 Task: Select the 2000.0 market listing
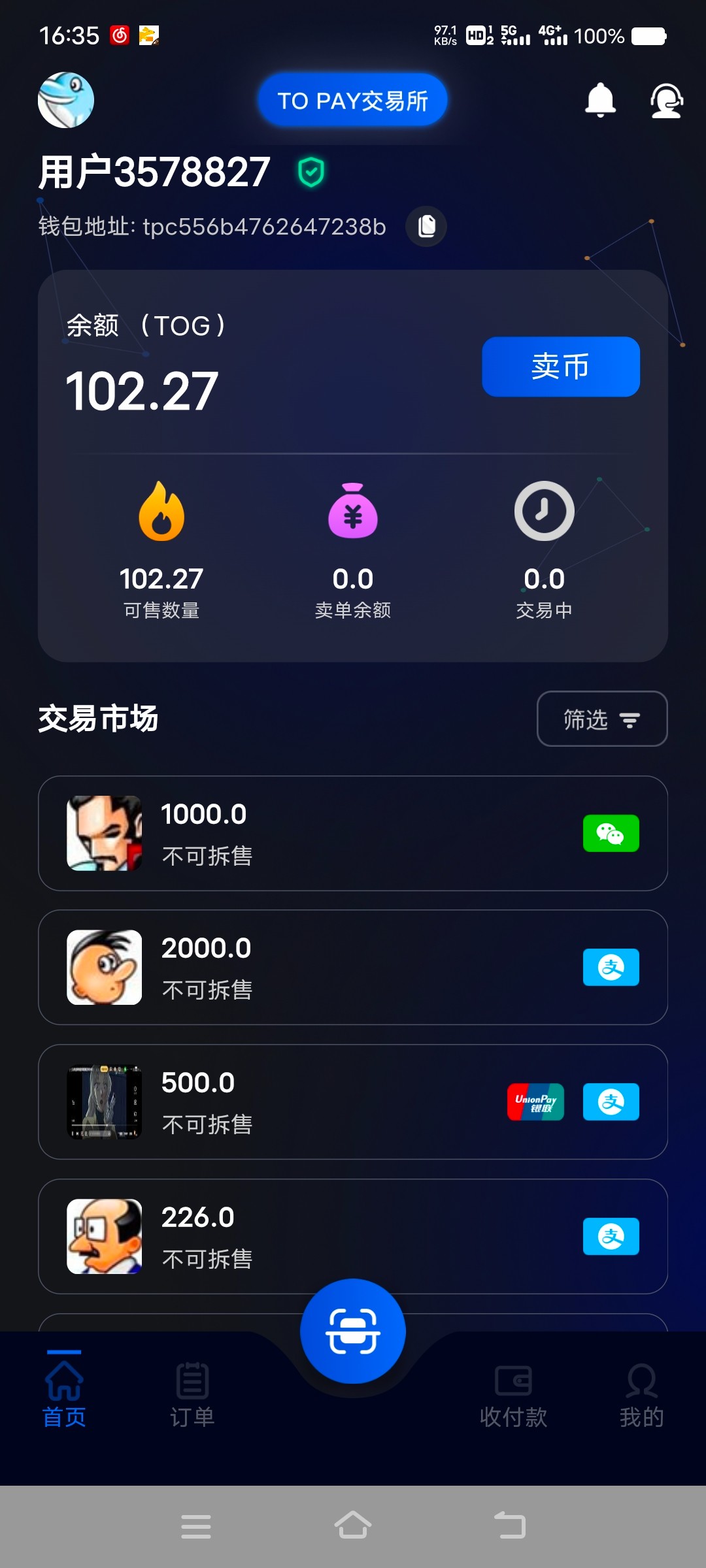coord(353,968)
